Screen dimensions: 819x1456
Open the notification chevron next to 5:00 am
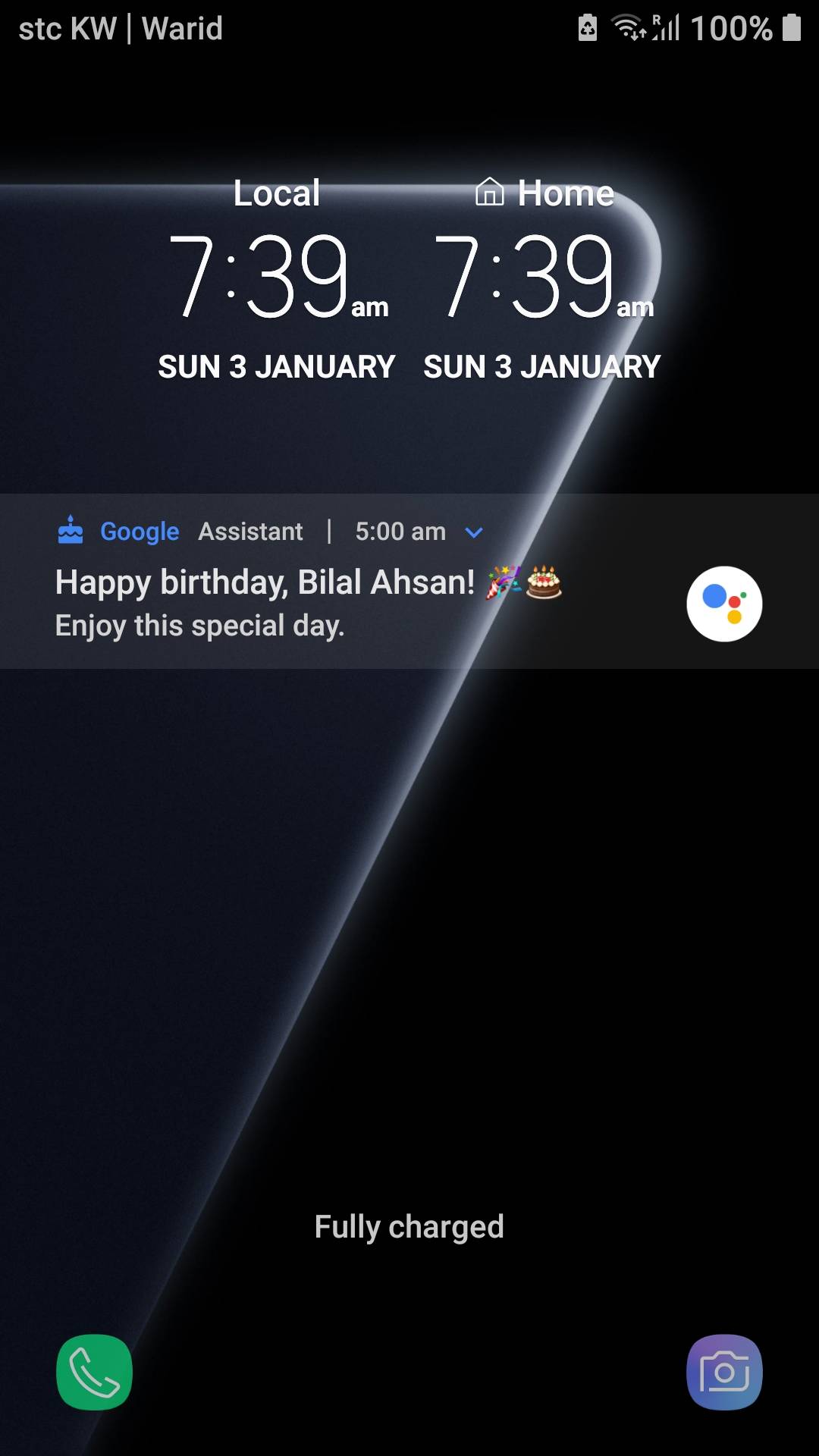click(474, 532)
